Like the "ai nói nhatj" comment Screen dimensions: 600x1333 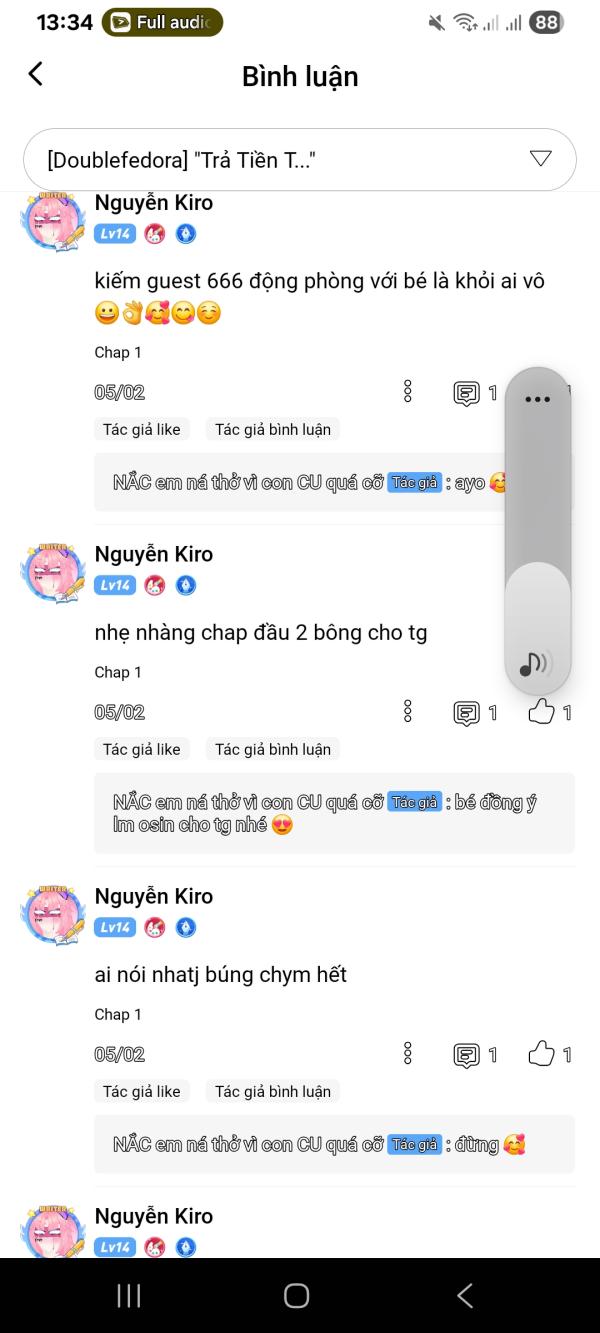(x=550, y=1054)
